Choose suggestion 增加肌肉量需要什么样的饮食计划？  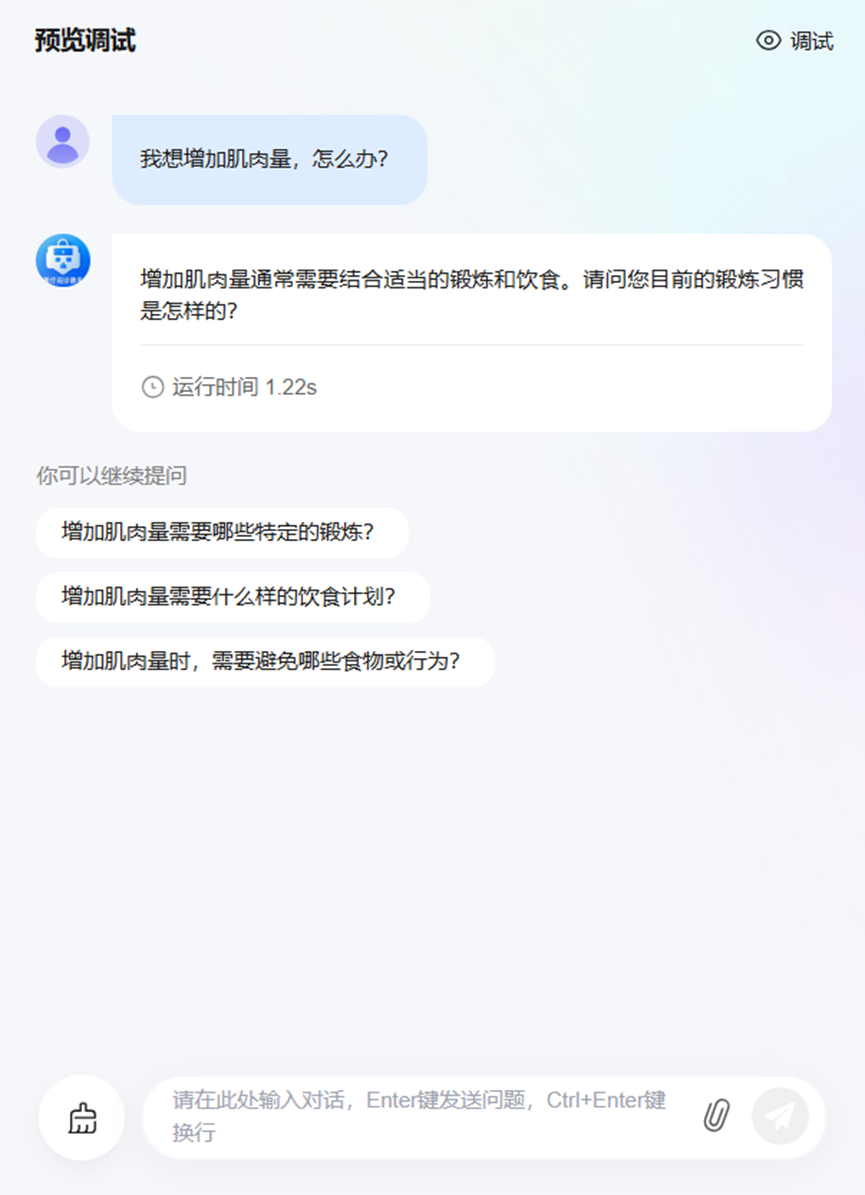(232, 597)
